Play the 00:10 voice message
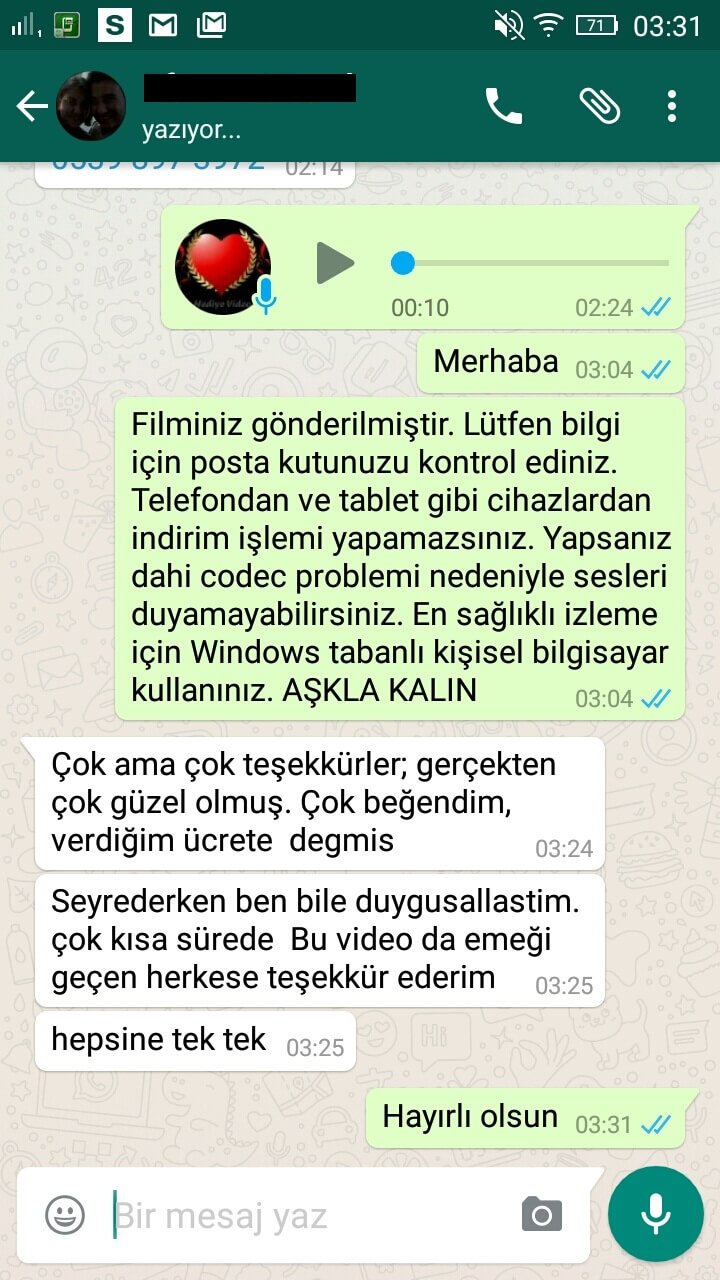This screenshot has height=1280, width=720. [335, 263]
